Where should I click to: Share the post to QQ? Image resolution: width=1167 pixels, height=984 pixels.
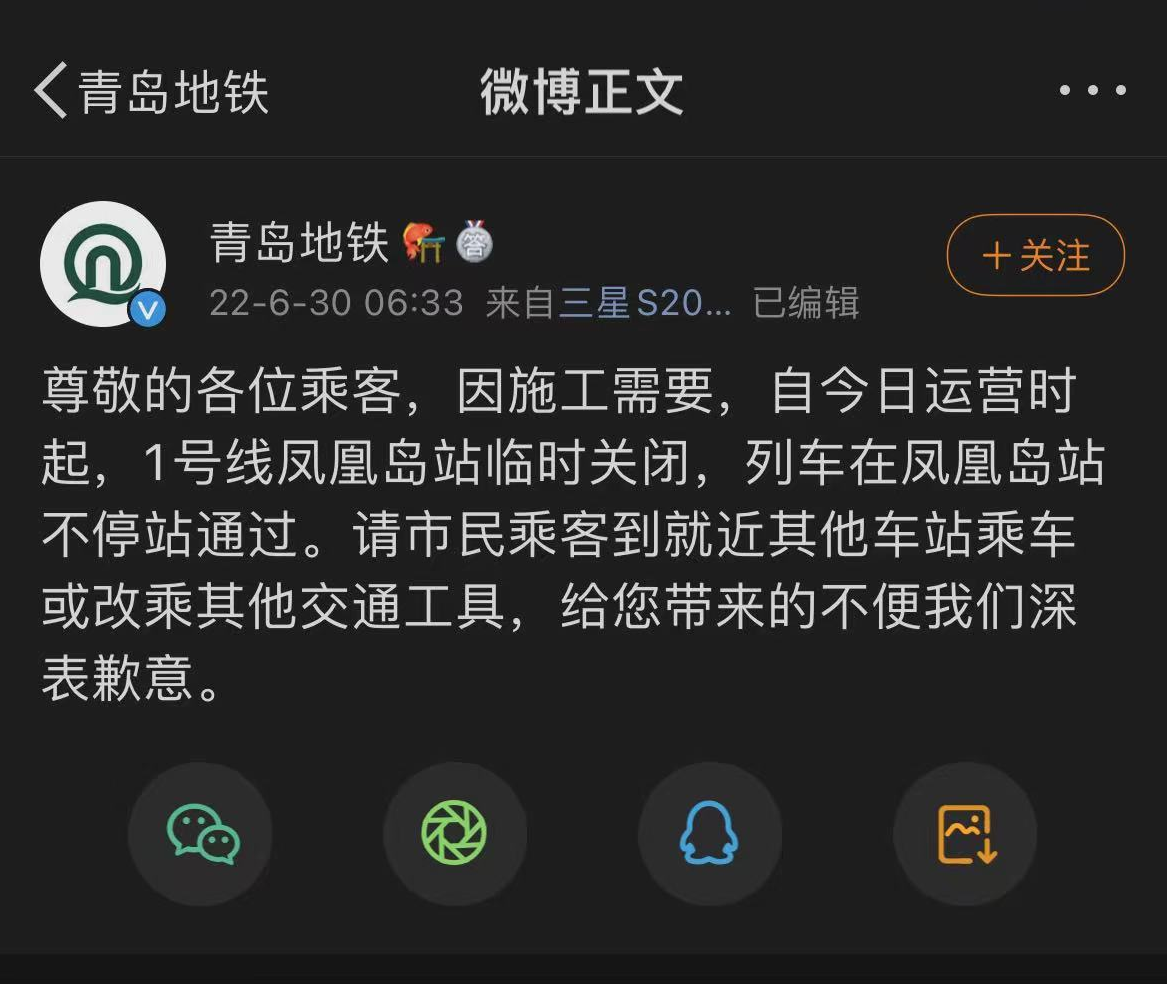tap(709, 834)
